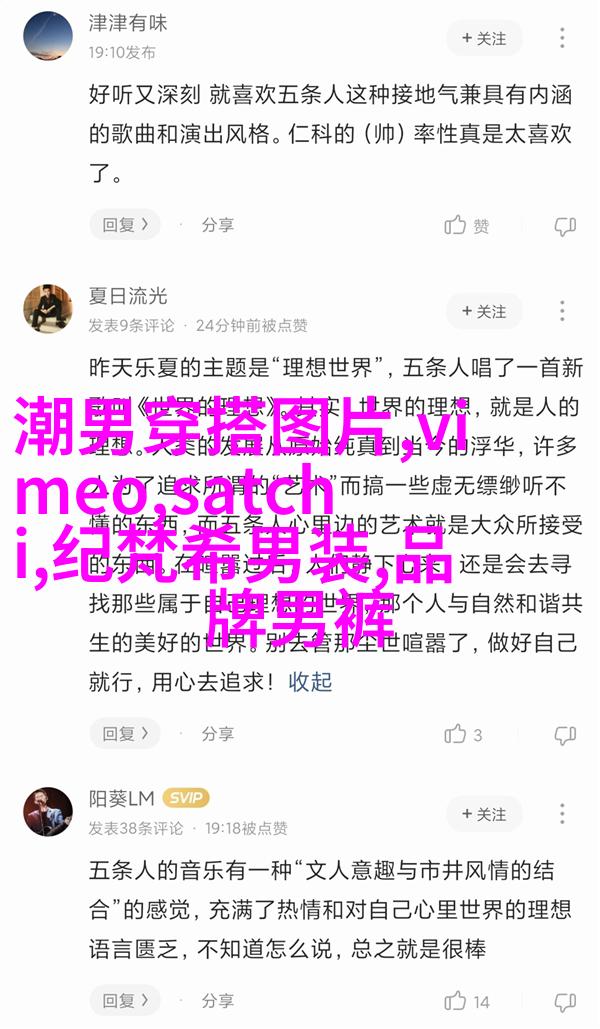Image resolution: width=600 pixels, height=1029 pixels.
Task: Dislike 阳葵LM's comment
Action: point(565,1001)
